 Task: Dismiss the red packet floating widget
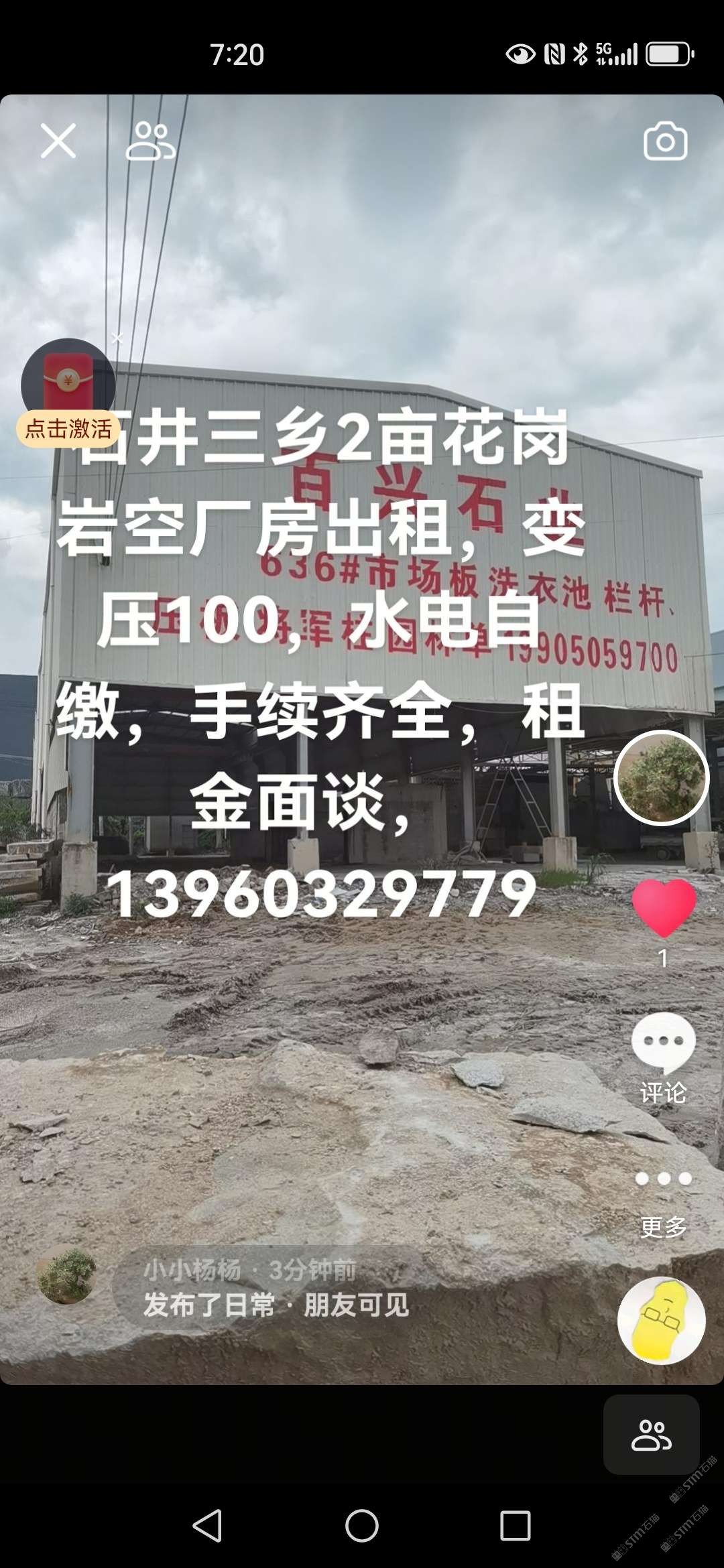coord(117,338)
